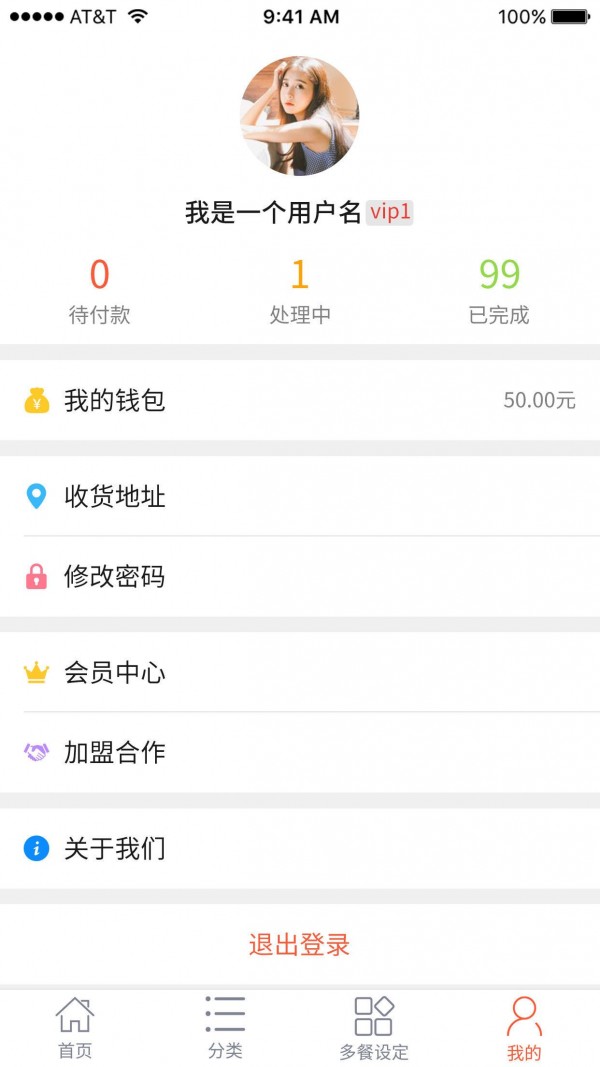The height and width of the screenshot is (1067, 600).
Task: Open 我的钱包 wallet row
Action: pos(300,401)
